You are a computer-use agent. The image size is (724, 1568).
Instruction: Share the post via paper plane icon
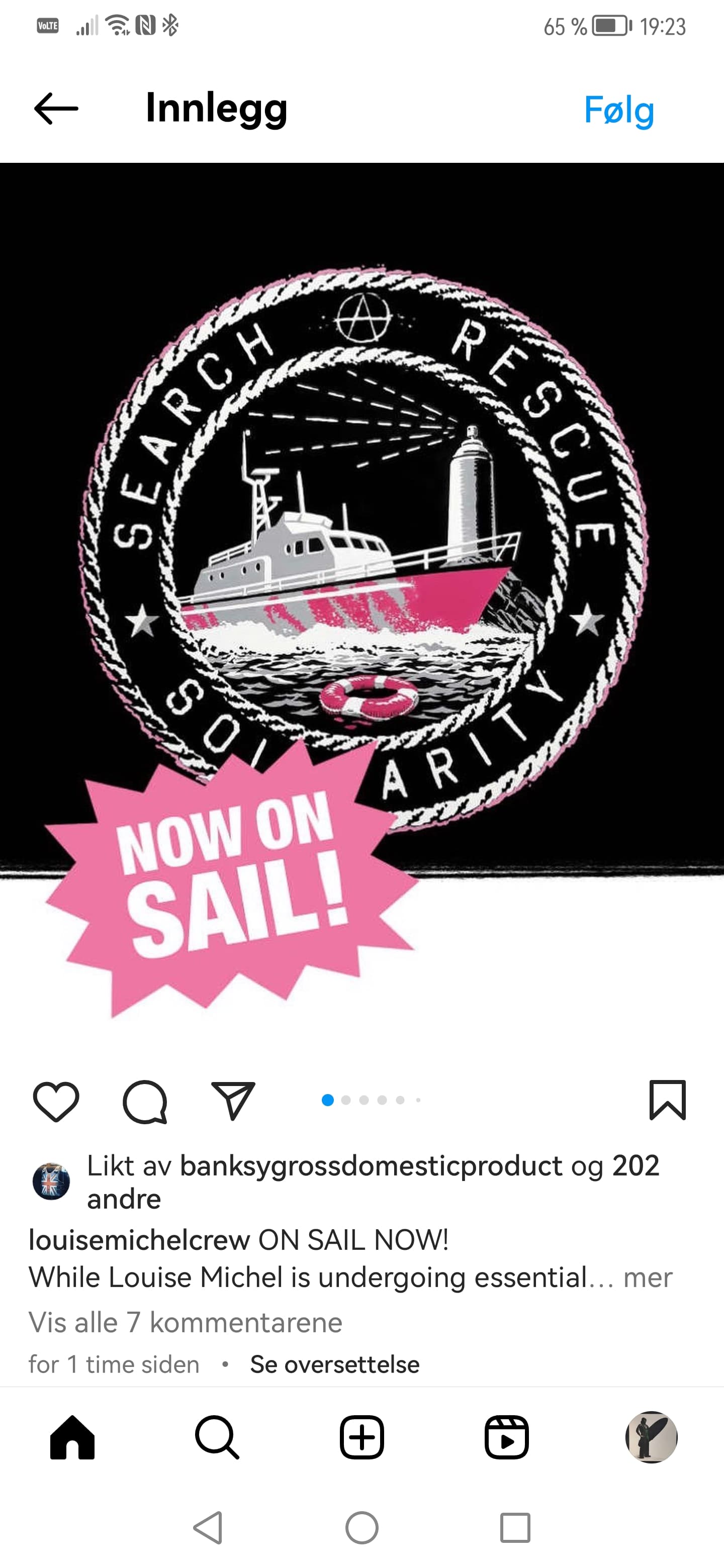pyautogui.click(x=233, y=1100)
